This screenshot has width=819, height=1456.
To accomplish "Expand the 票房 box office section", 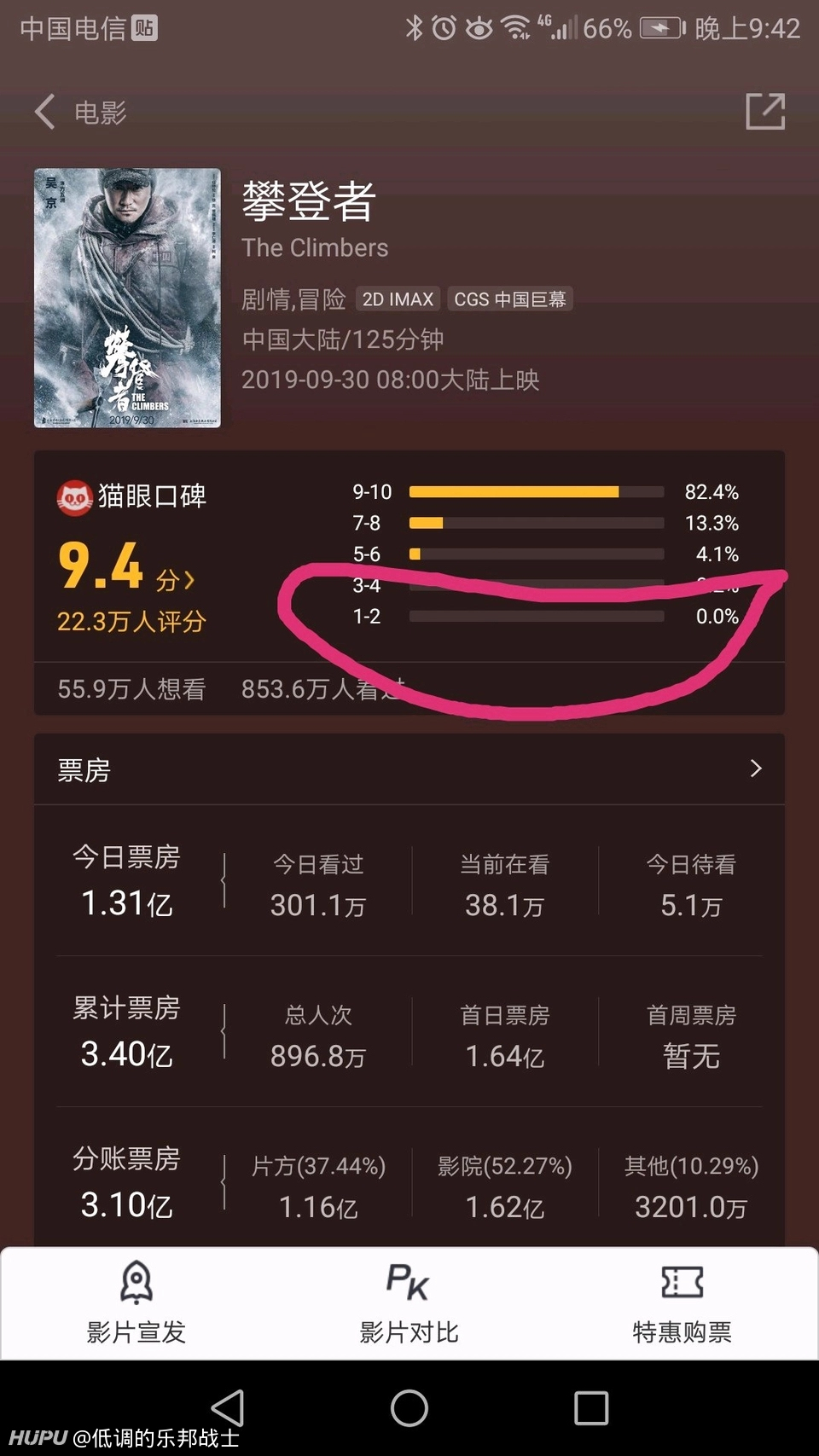I will pyautogui.click(x=409, y=769).
